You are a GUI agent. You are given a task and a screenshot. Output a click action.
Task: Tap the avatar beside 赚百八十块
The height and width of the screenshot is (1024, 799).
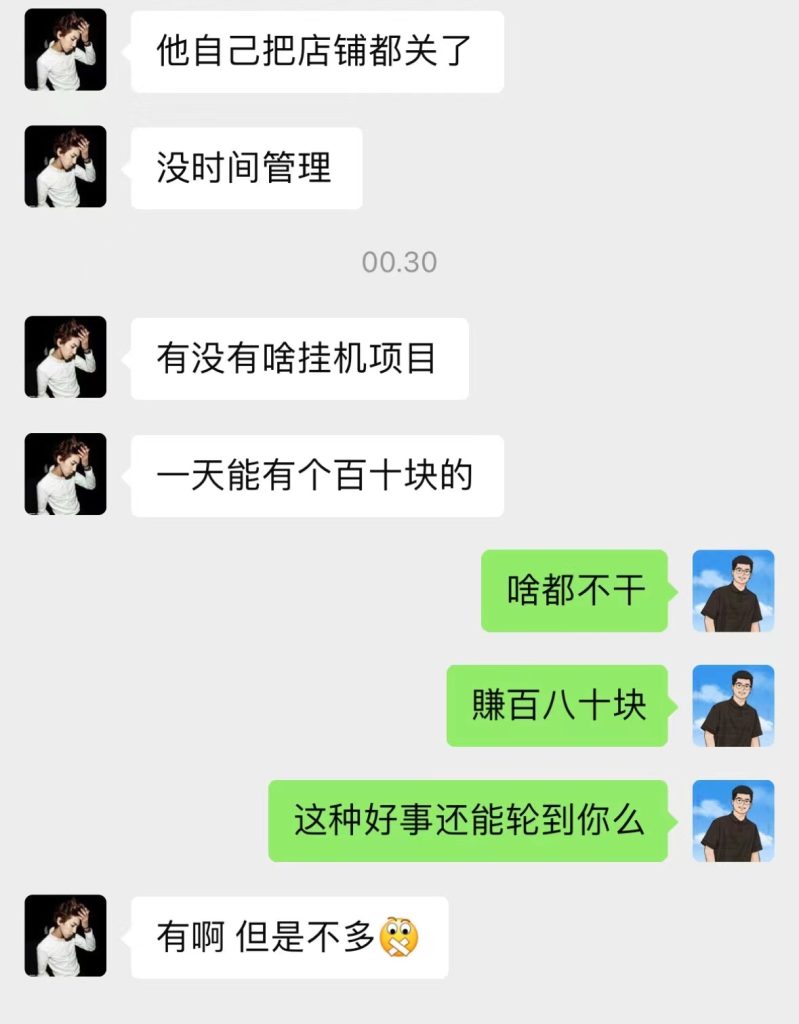pos(733,706)
